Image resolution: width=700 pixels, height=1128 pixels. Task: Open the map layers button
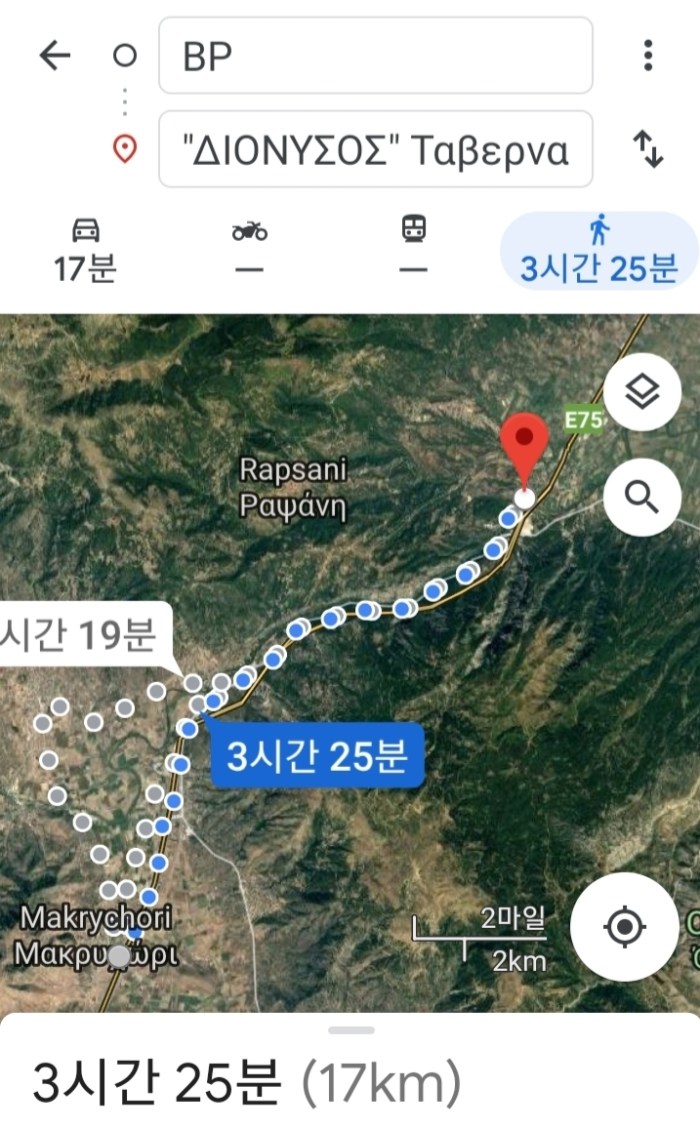coord(642,393)
